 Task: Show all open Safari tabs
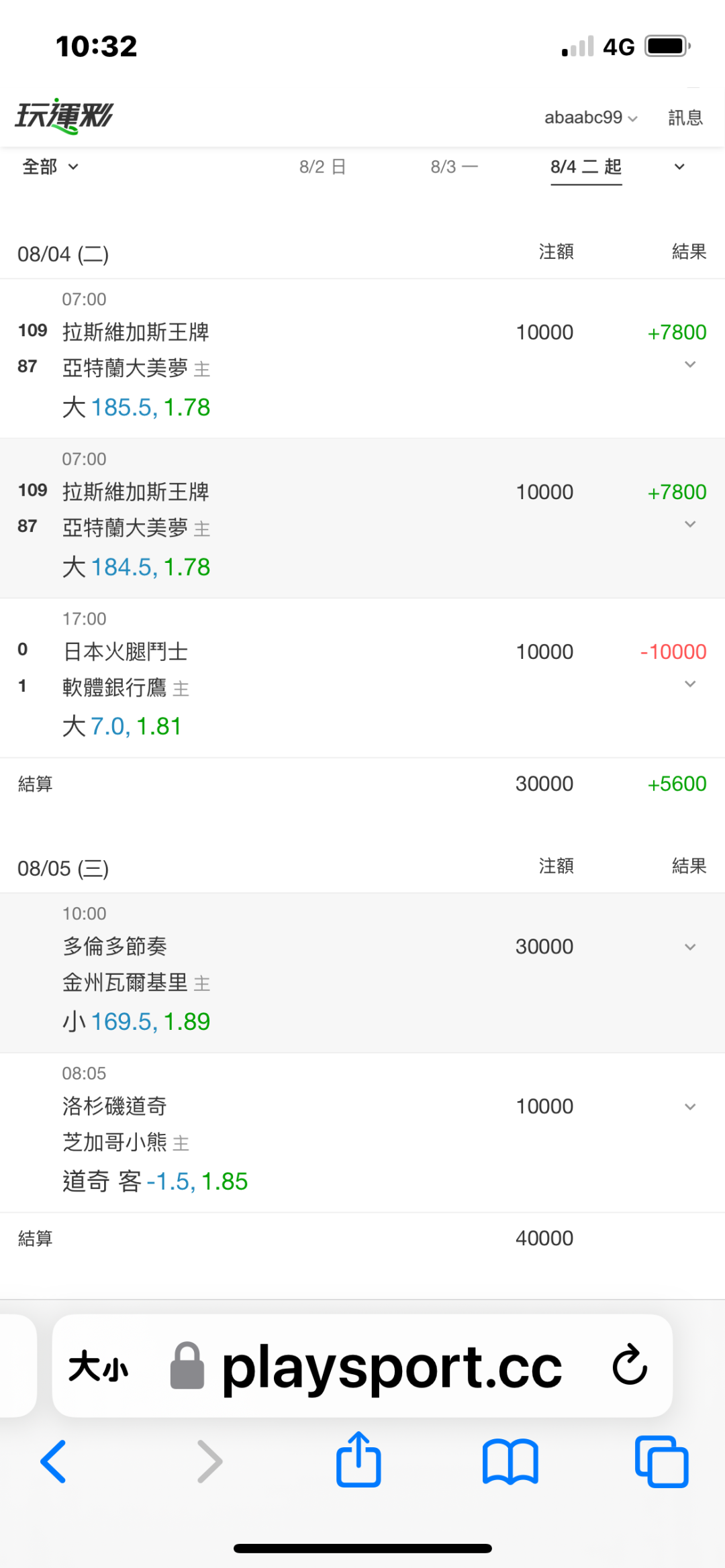(662, 1461)
